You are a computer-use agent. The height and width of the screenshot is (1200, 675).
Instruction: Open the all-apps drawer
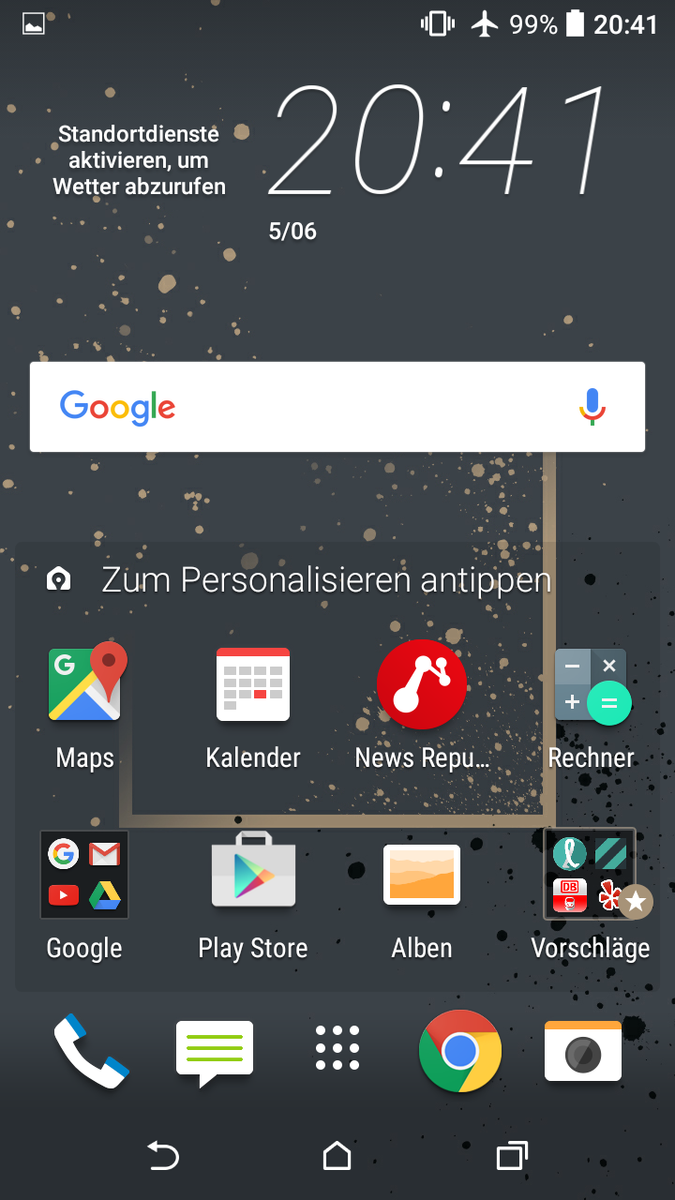(337, 1049)
